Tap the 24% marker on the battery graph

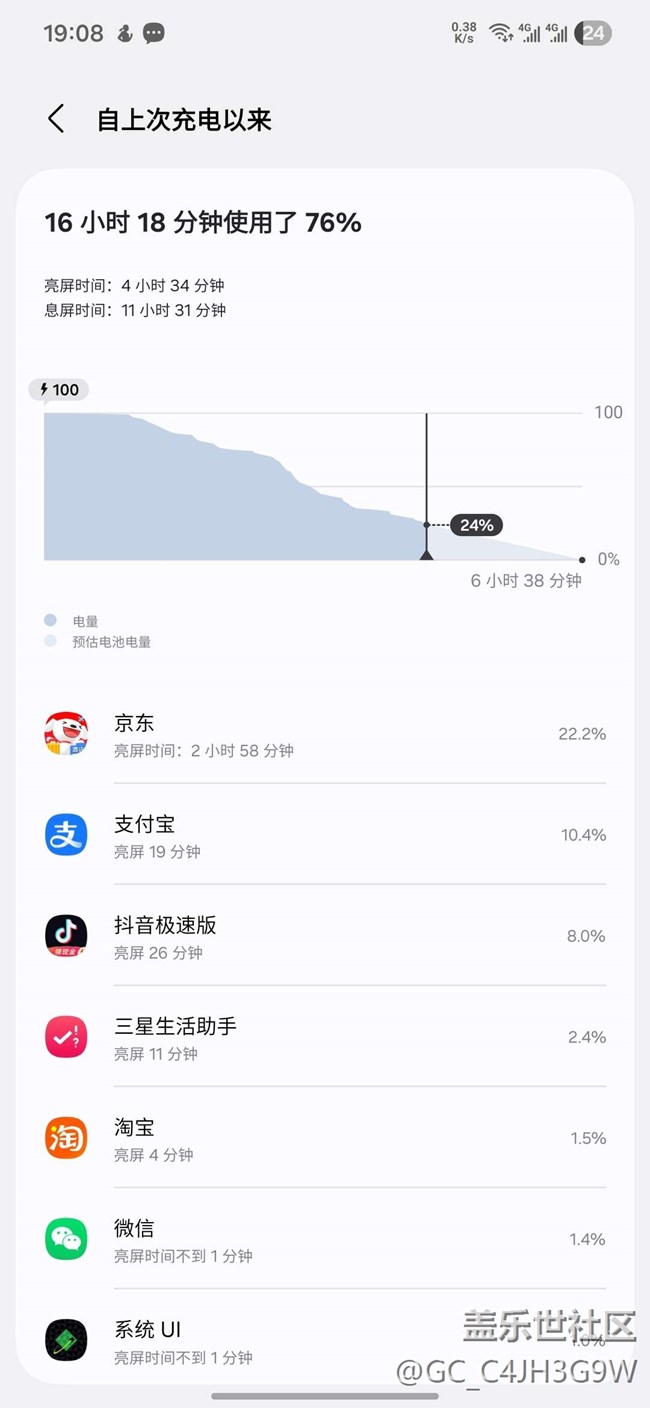click(x=476, y=524)
